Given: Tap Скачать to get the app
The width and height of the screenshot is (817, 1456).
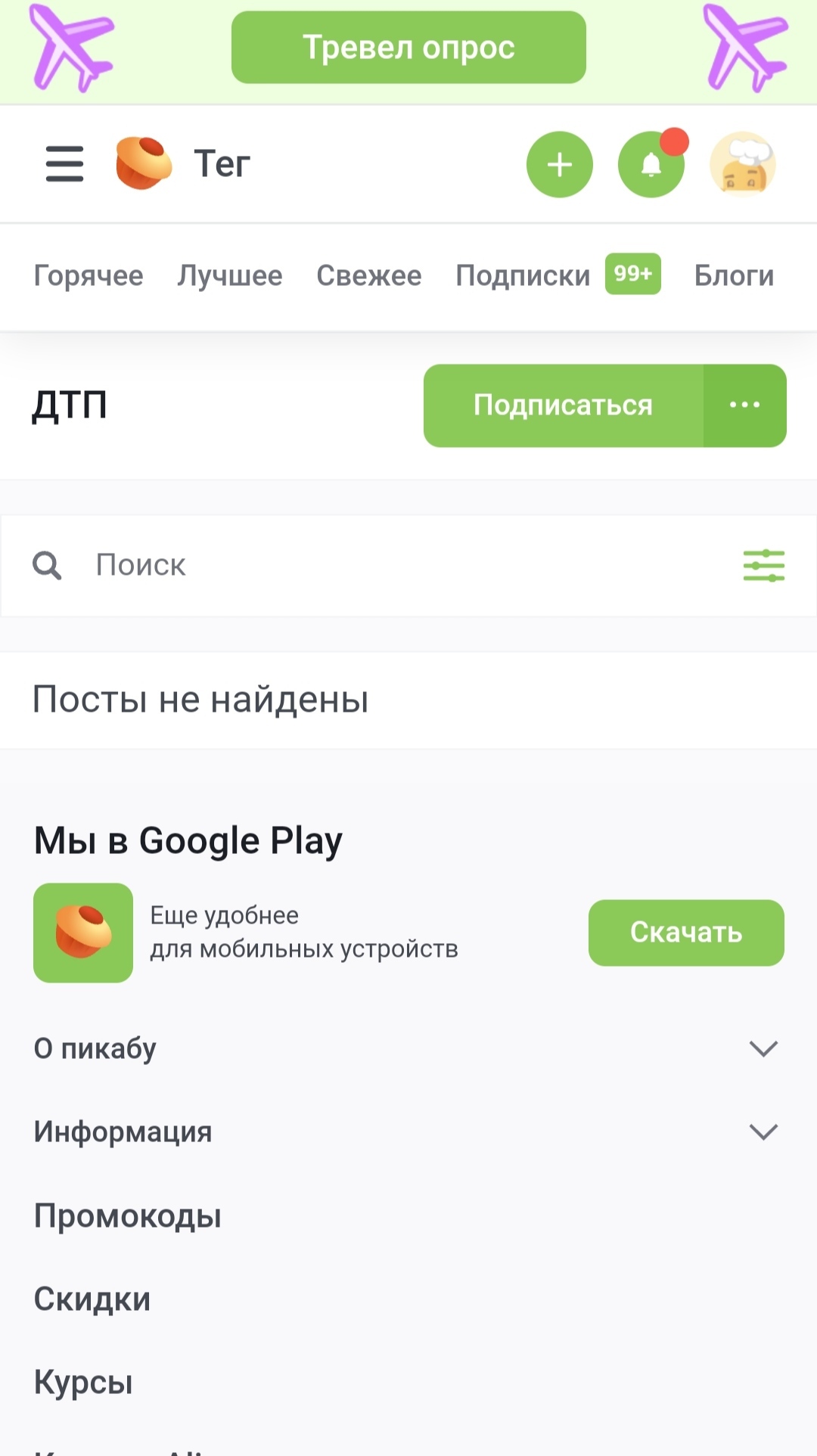Looking at the screenshot, I should click(x=686, y=933).
